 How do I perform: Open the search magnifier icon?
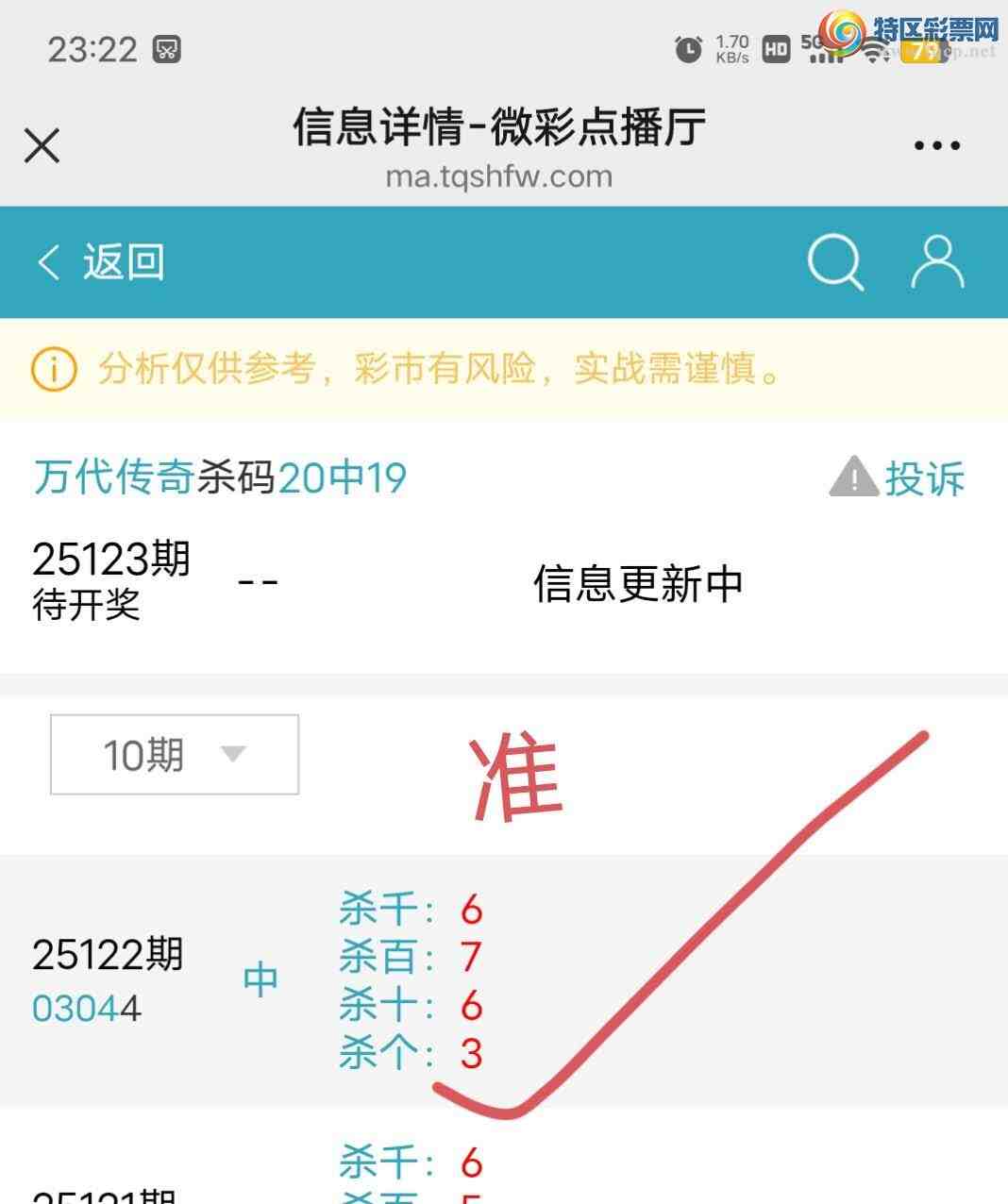click(x=836, y=261)
